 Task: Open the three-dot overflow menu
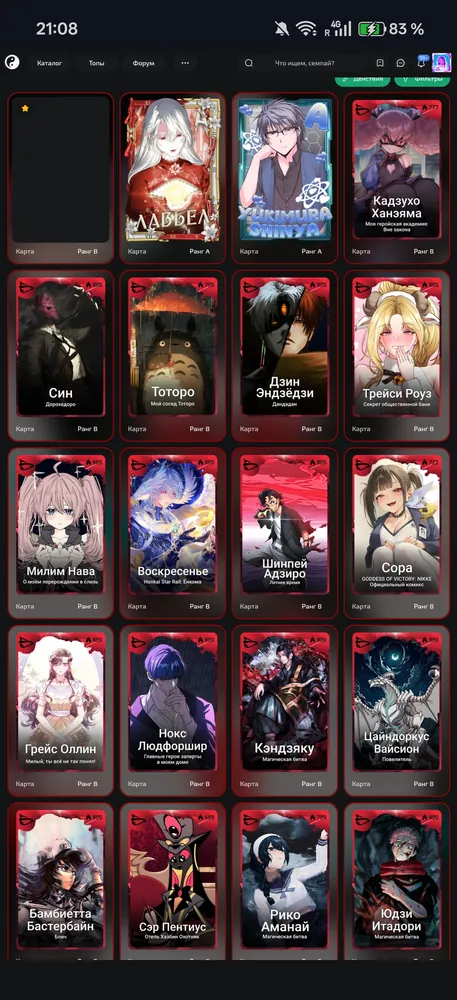[185, 63]
